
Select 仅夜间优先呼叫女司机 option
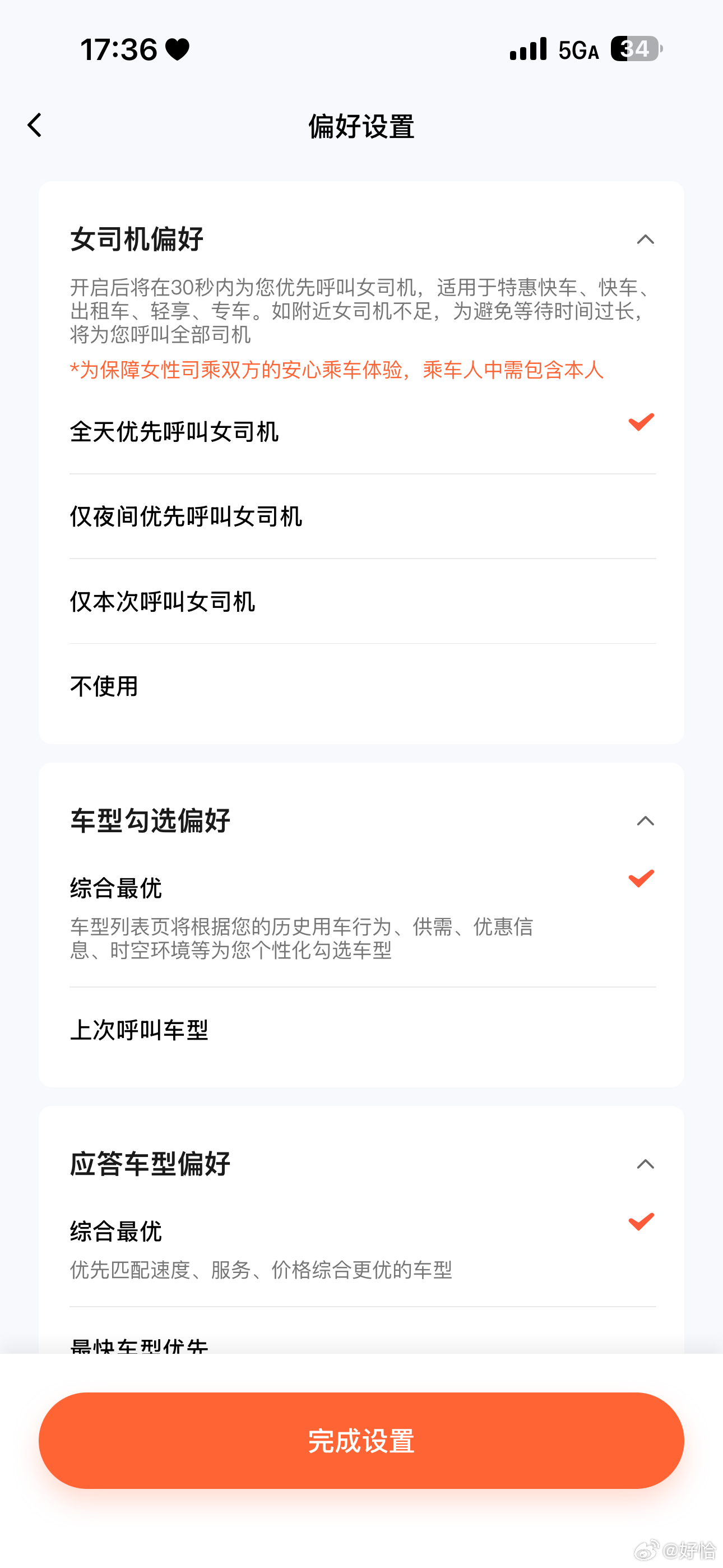click(189, 517)
